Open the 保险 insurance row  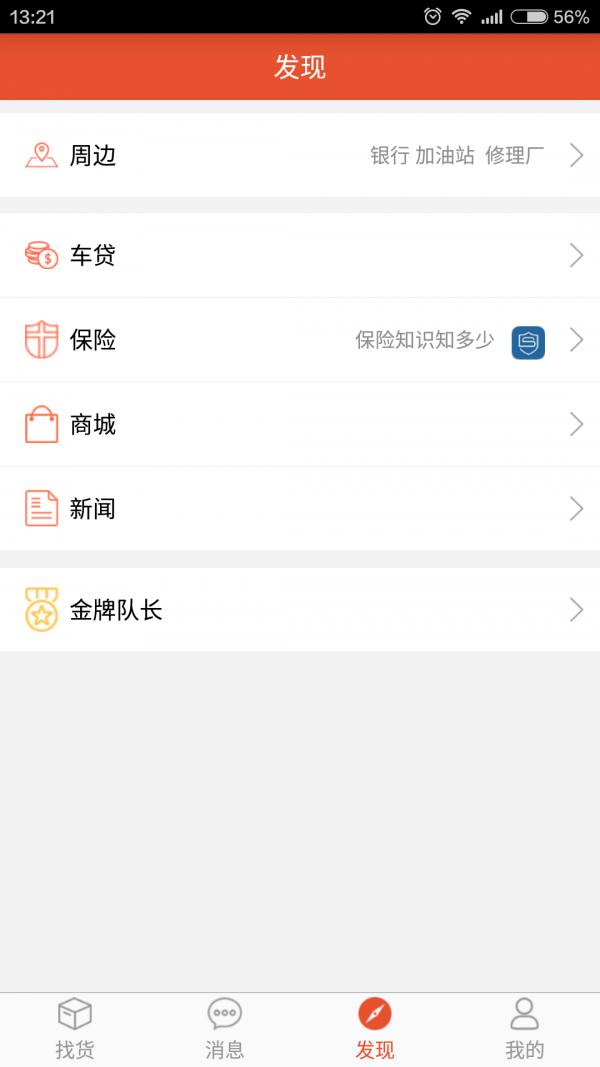[300, 340]
